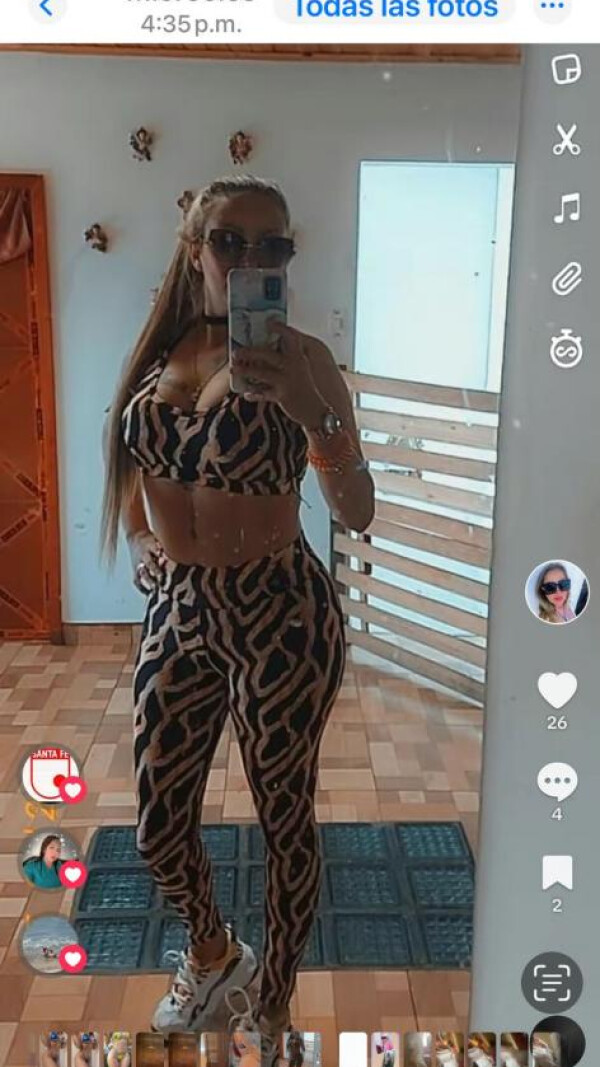
Task: Activate the live text scan button
Action: pyautogui.click(x=551, y=983)
